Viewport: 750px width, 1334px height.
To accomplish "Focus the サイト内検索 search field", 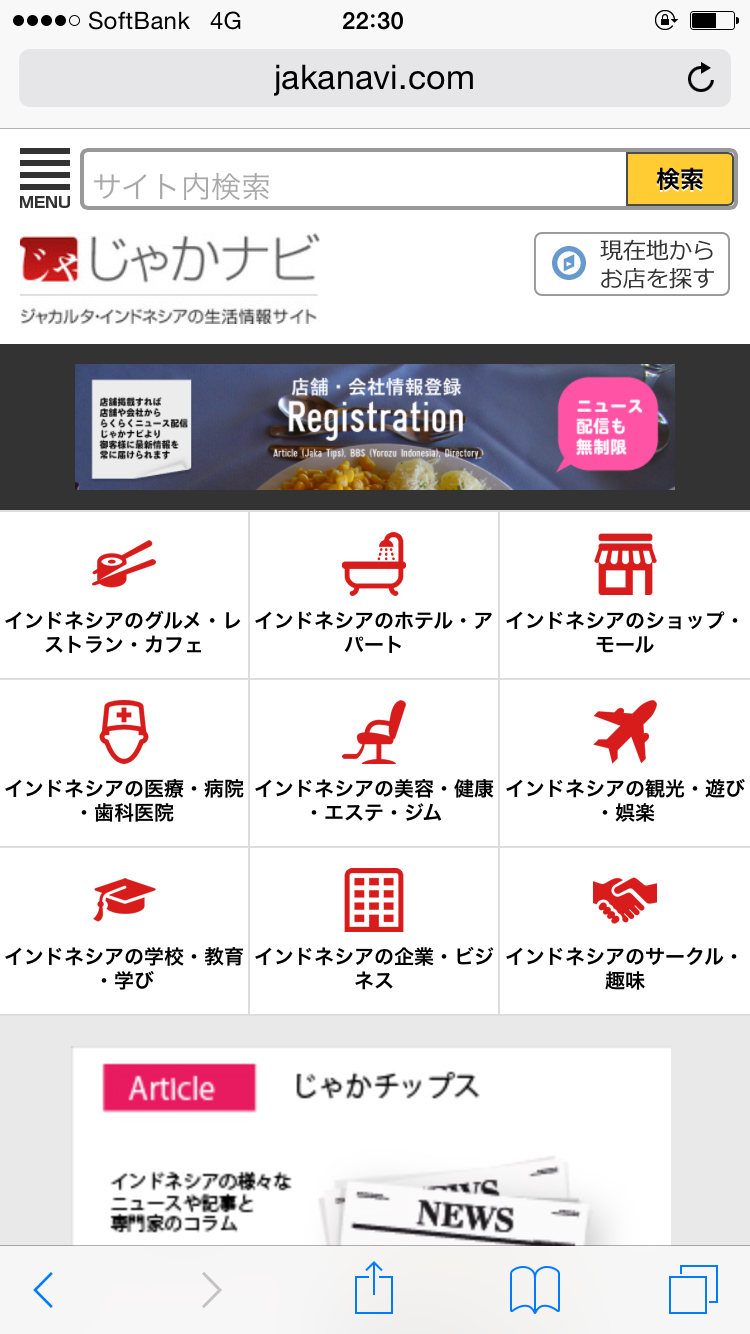I will tap(354, 181).
